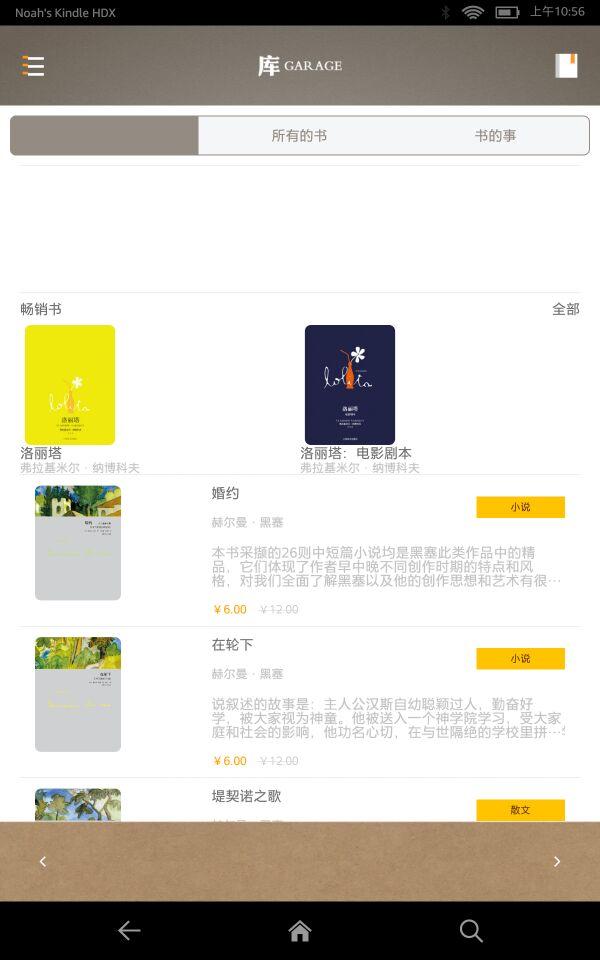The image size is (600, 960).
Task: Tap the 小说 tag on 在轮下
Action: (x=520, y=659)
